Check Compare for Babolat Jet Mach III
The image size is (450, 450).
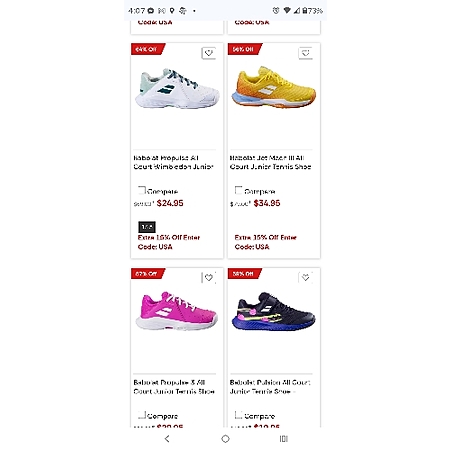[239, 190]
